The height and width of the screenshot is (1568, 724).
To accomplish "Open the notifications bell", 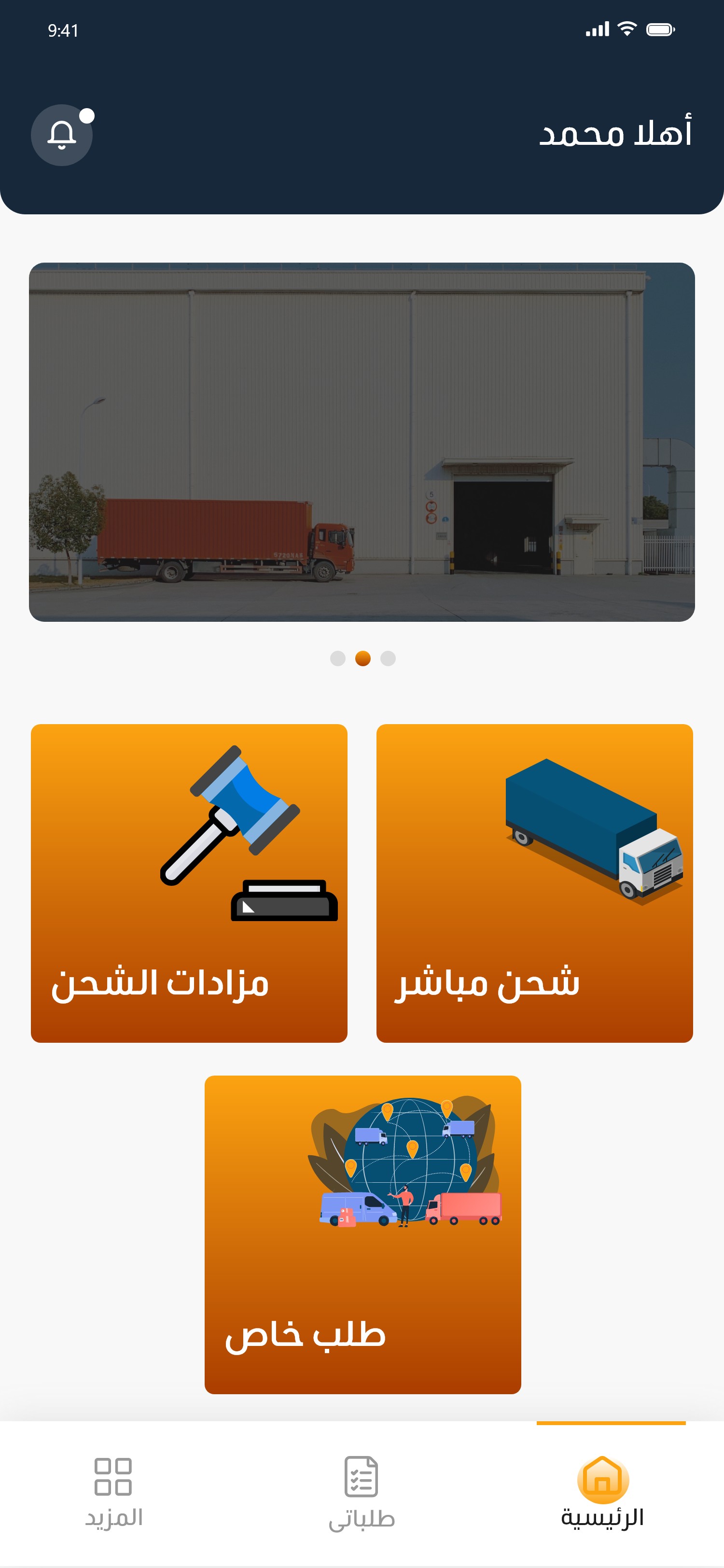I will coord(61,135).
